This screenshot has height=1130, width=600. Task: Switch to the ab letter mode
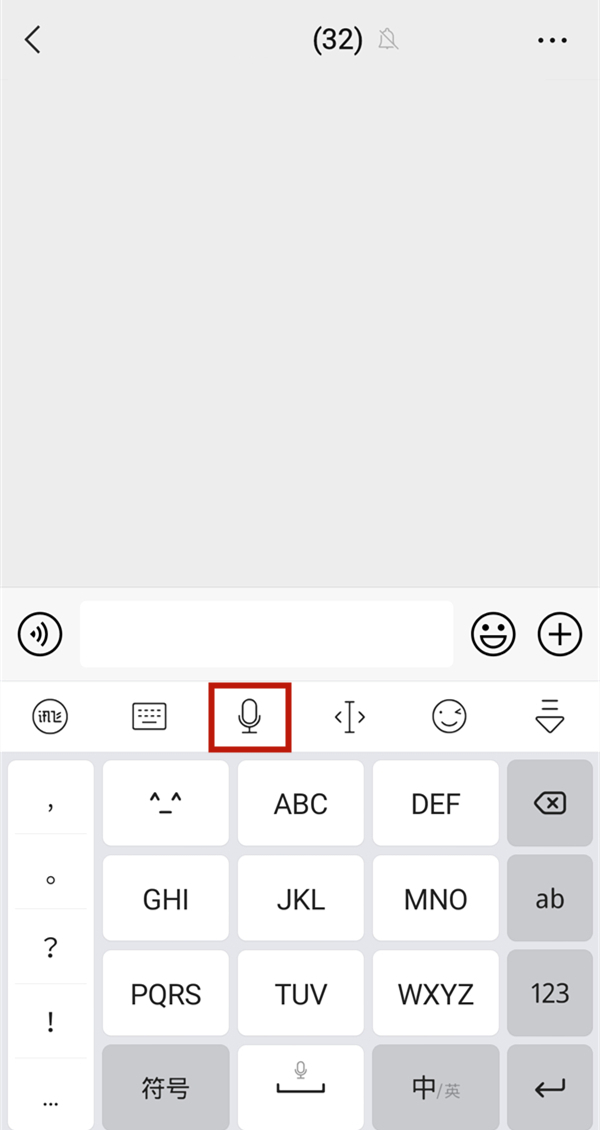(x=550, y=898)
